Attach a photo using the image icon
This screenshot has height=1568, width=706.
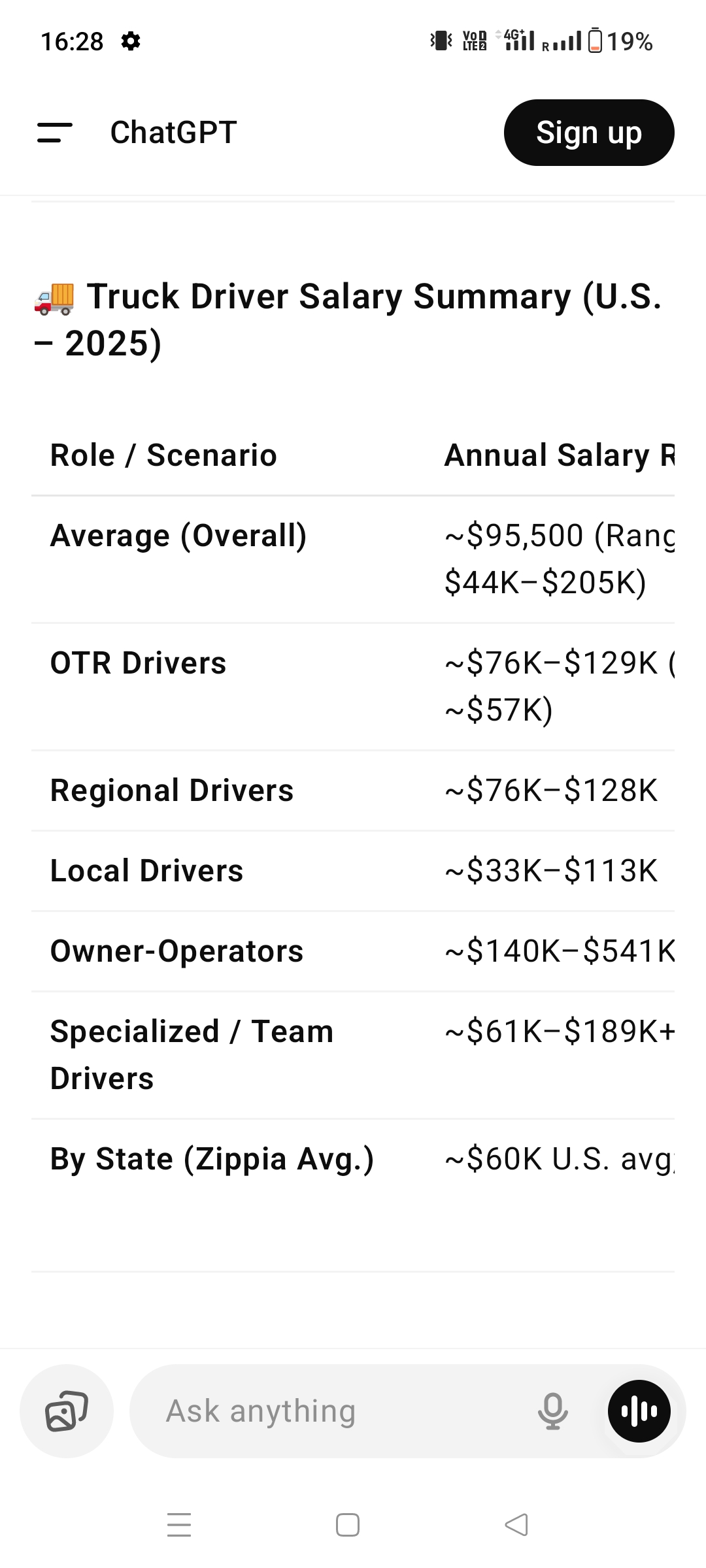(66, 1411)
